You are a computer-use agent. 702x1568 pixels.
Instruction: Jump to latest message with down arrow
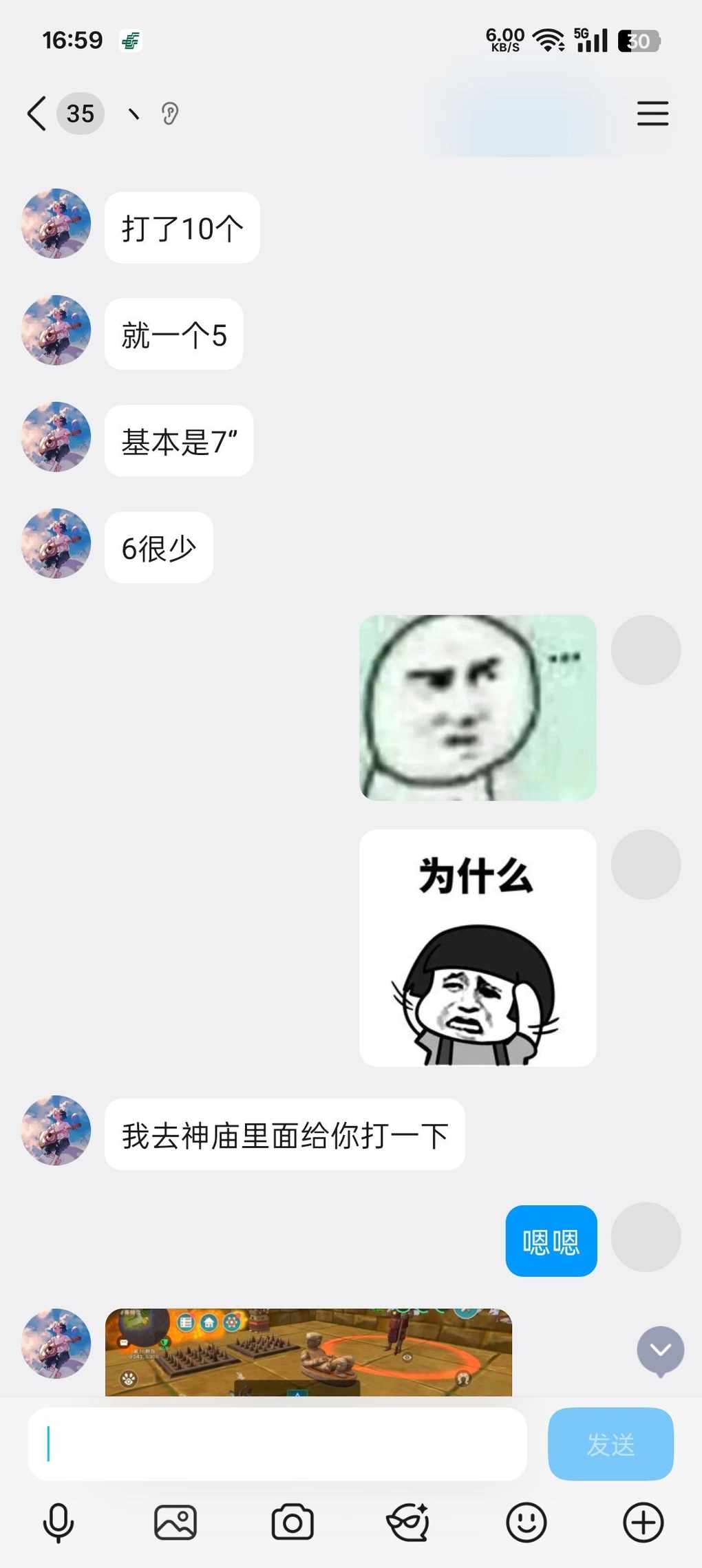click(x=660, y=1350)
